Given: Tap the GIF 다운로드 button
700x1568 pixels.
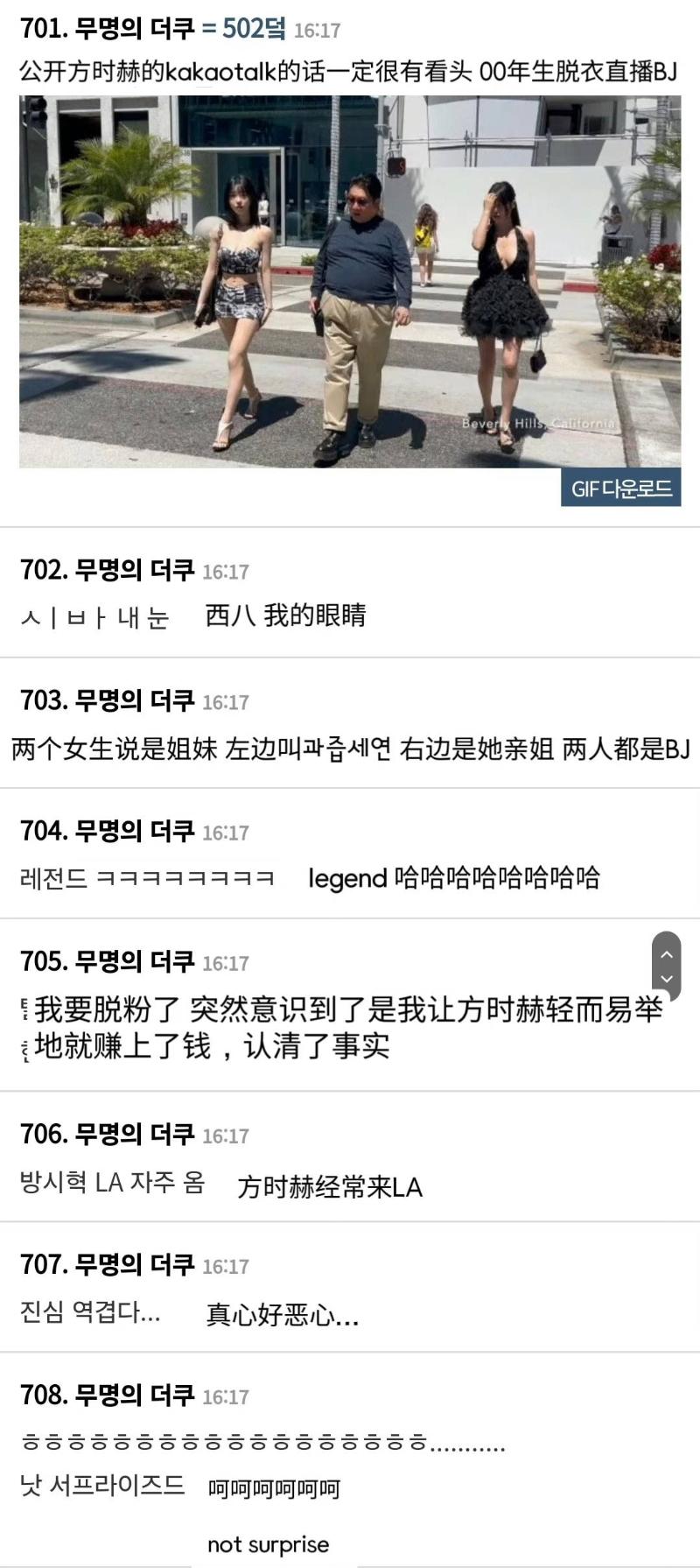Looking at the screenshot, I should pos(621,489).
